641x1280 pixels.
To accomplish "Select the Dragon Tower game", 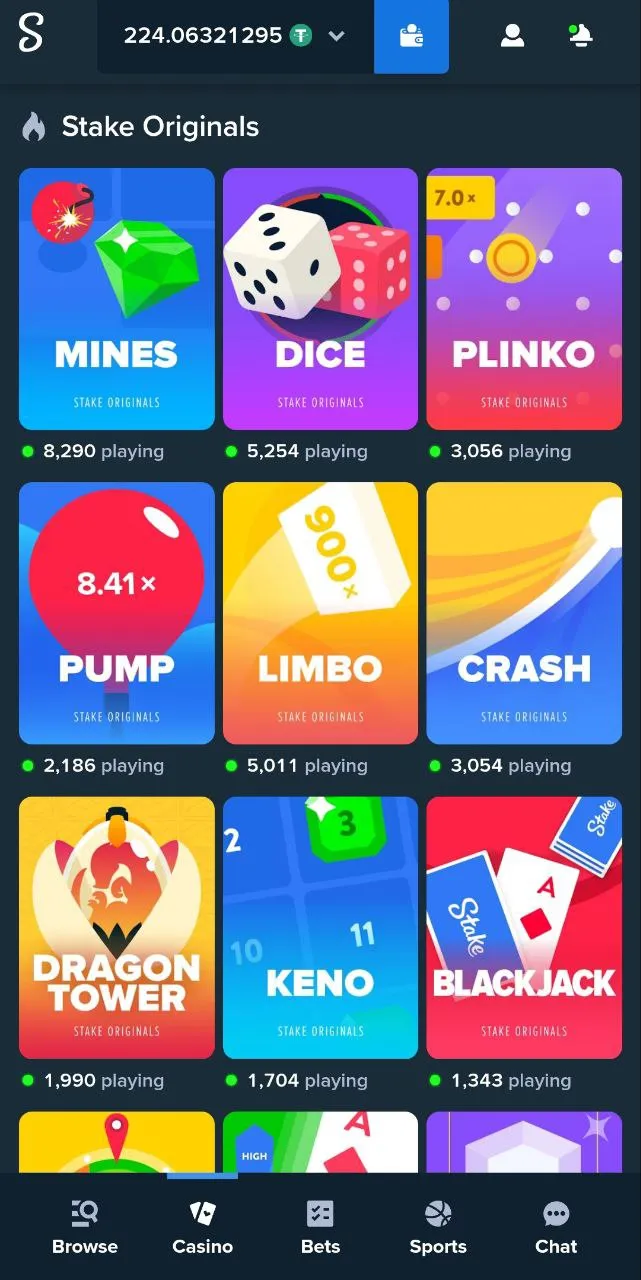I will point(117,927).
